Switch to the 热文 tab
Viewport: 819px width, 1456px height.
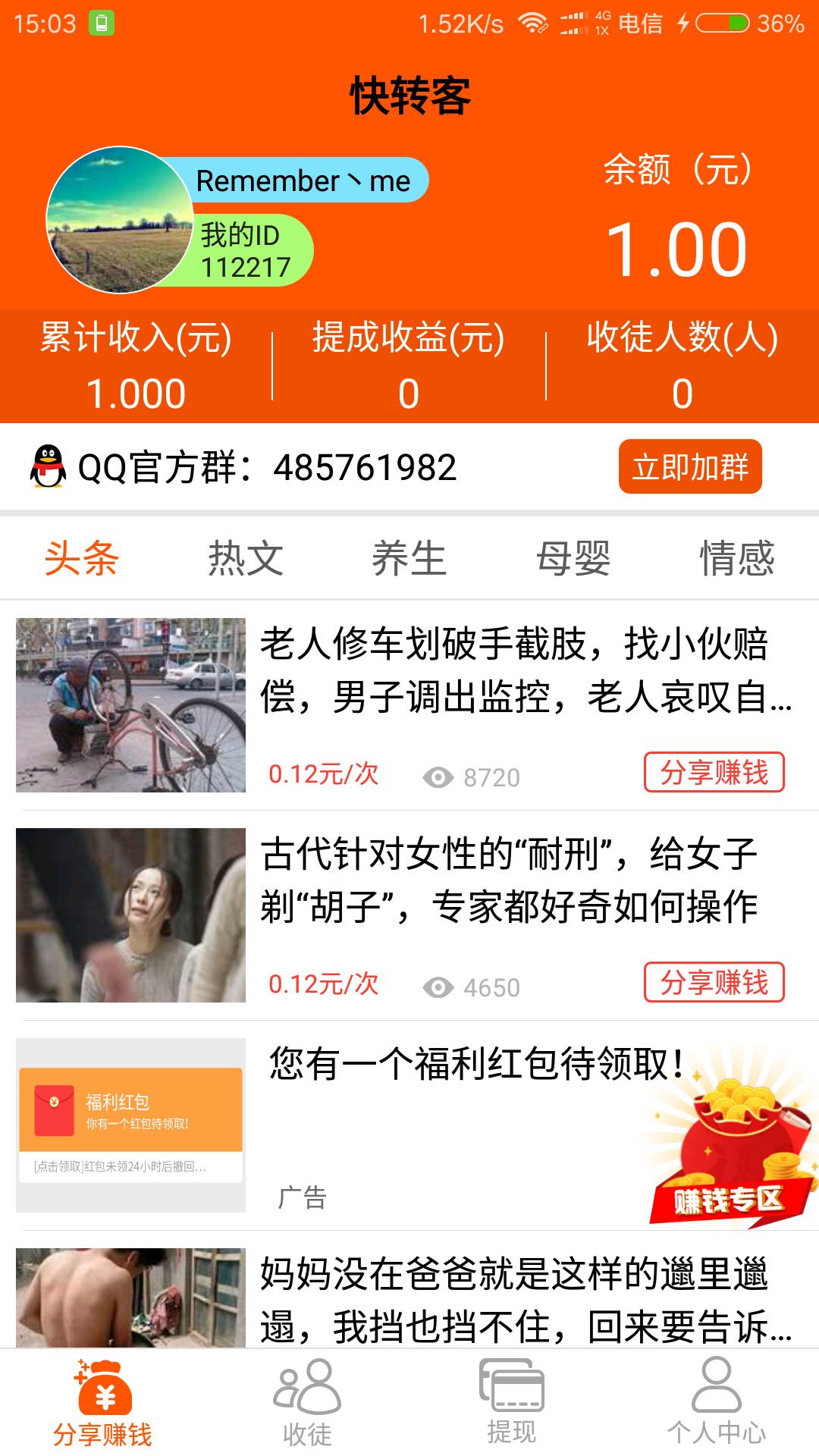click(246, 559)
